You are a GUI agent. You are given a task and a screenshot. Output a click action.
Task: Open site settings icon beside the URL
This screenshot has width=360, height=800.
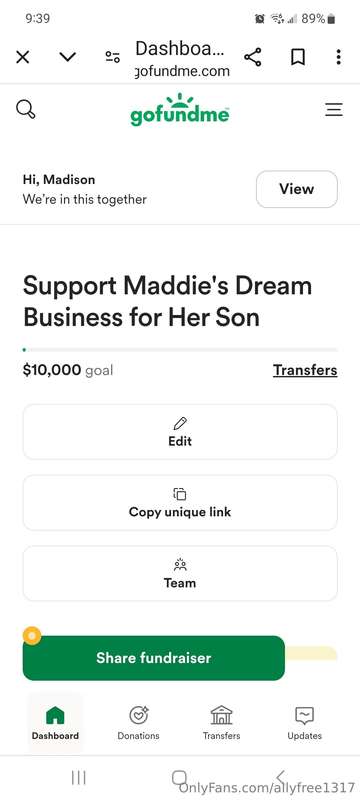coord(113,57)
